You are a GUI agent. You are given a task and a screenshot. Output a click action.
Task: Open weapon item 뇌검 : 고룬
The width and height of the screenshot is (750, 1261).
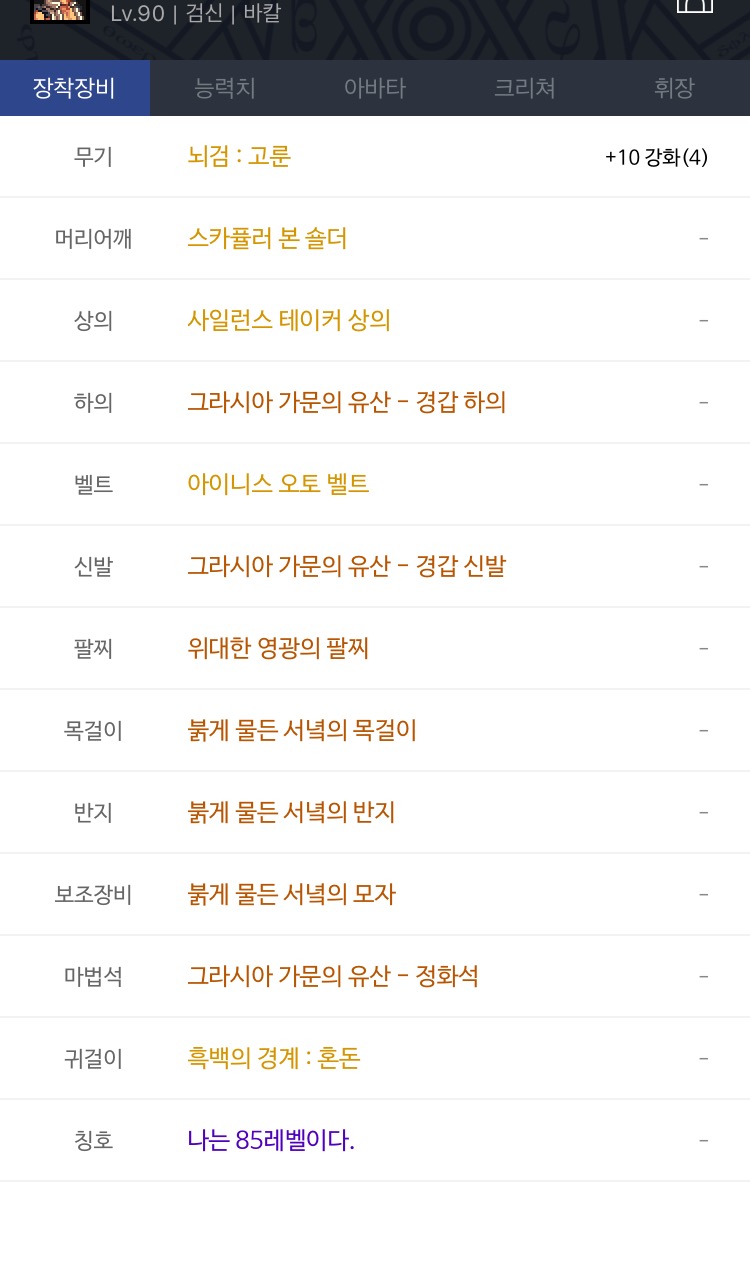pos(239,156)
